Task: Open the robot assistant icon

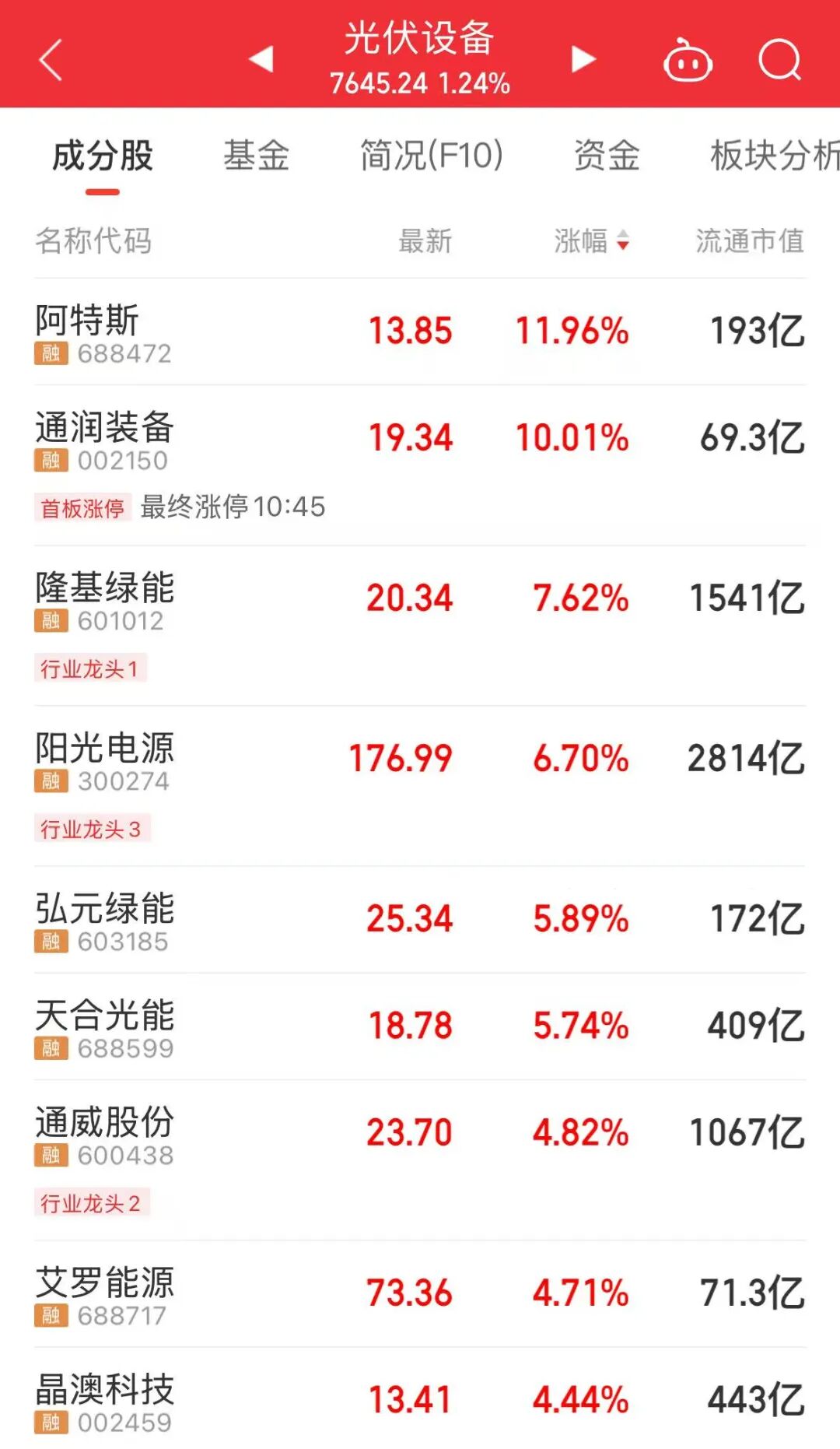Action: [x=688, y=61]
